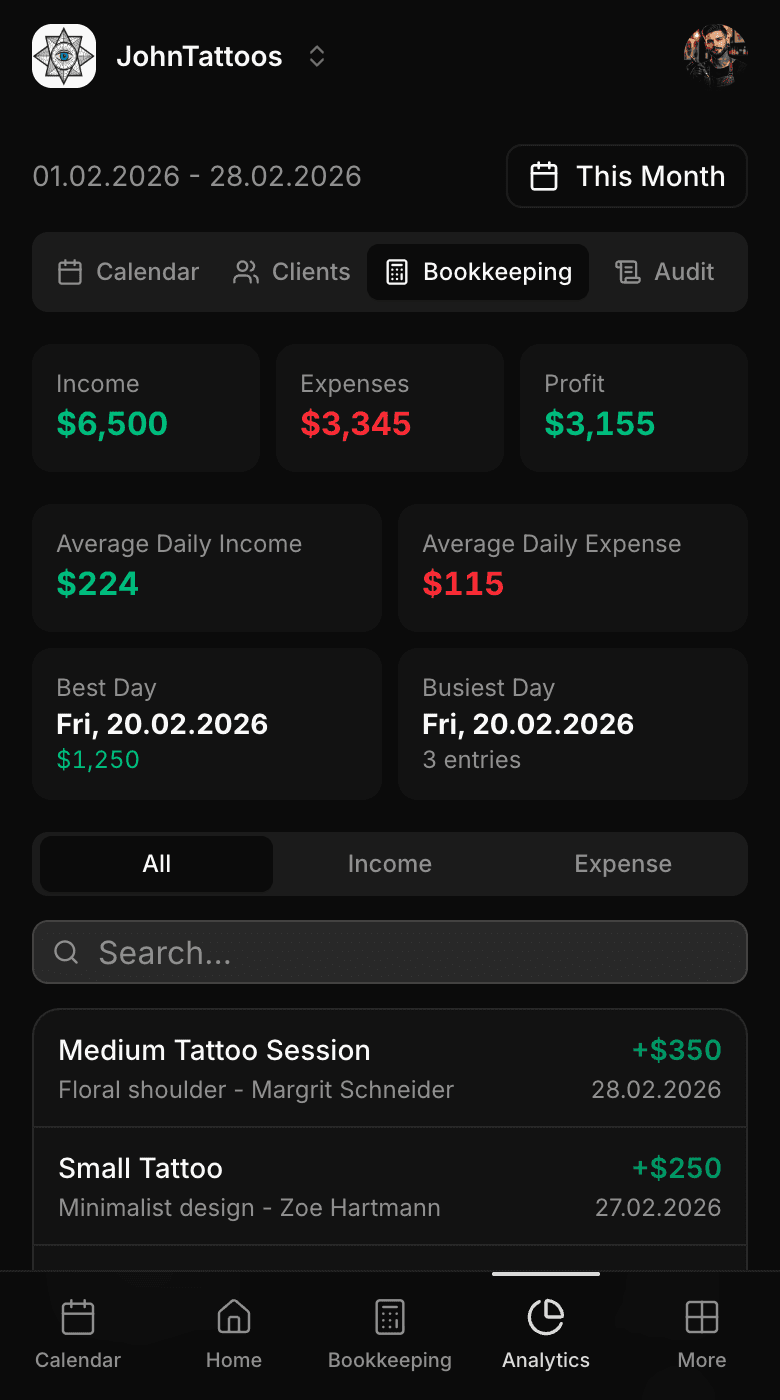Open the Medium Tattoo Session entry
Image resolution: width=780 pixels, height=1400 pixels.
(390, 1068)
